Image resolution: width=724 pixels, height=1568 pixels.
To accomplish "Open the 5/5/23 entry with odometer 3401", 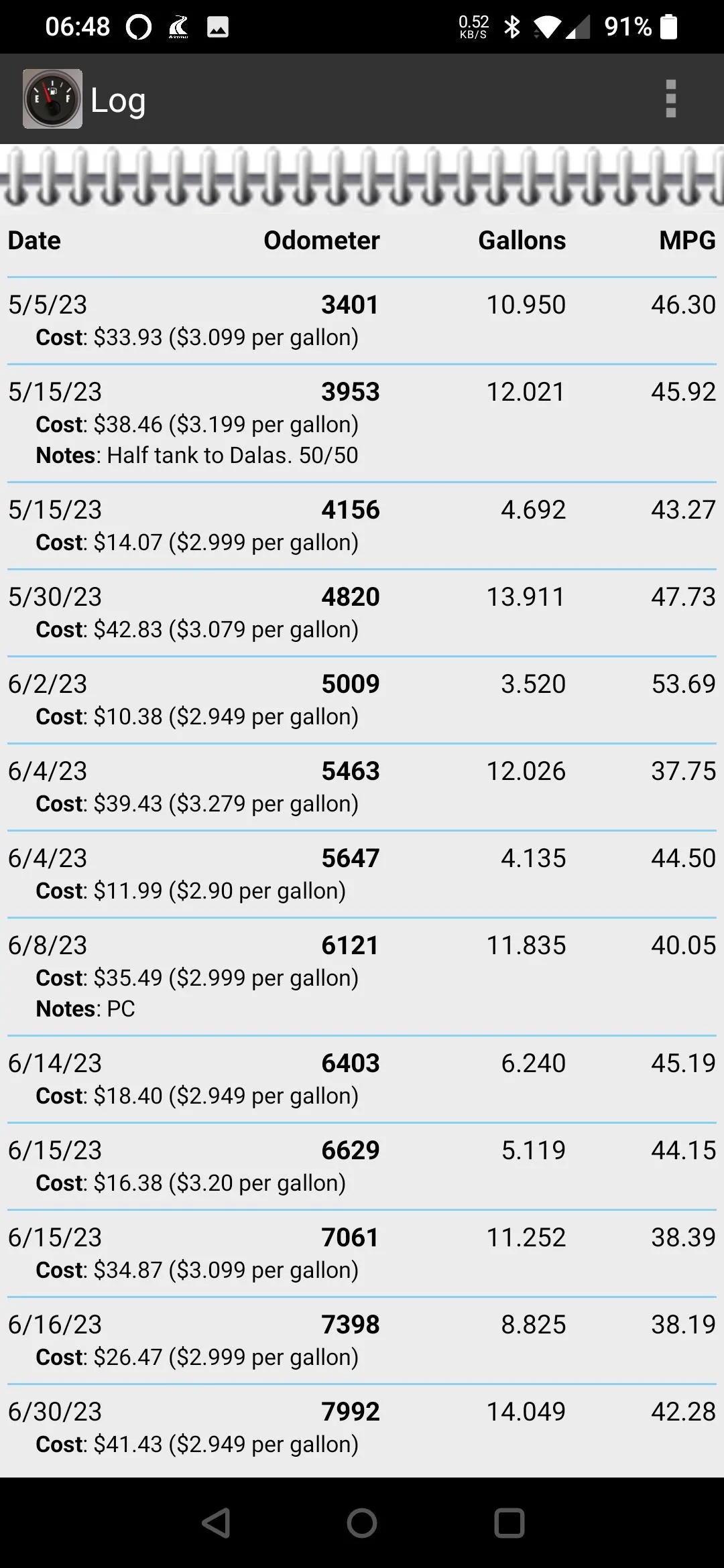I will click(x=362, y=321).
